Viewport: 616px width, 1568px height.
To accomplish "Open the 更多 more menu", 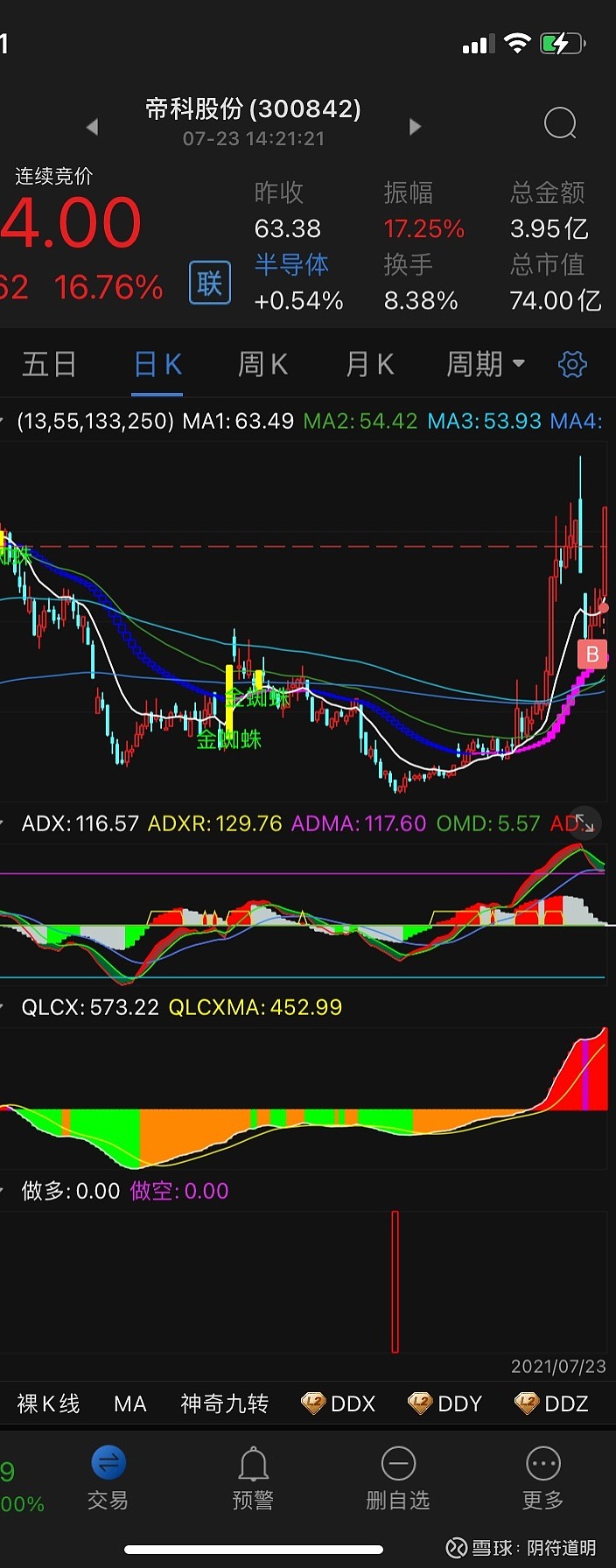I will (x=542, y=1479).
